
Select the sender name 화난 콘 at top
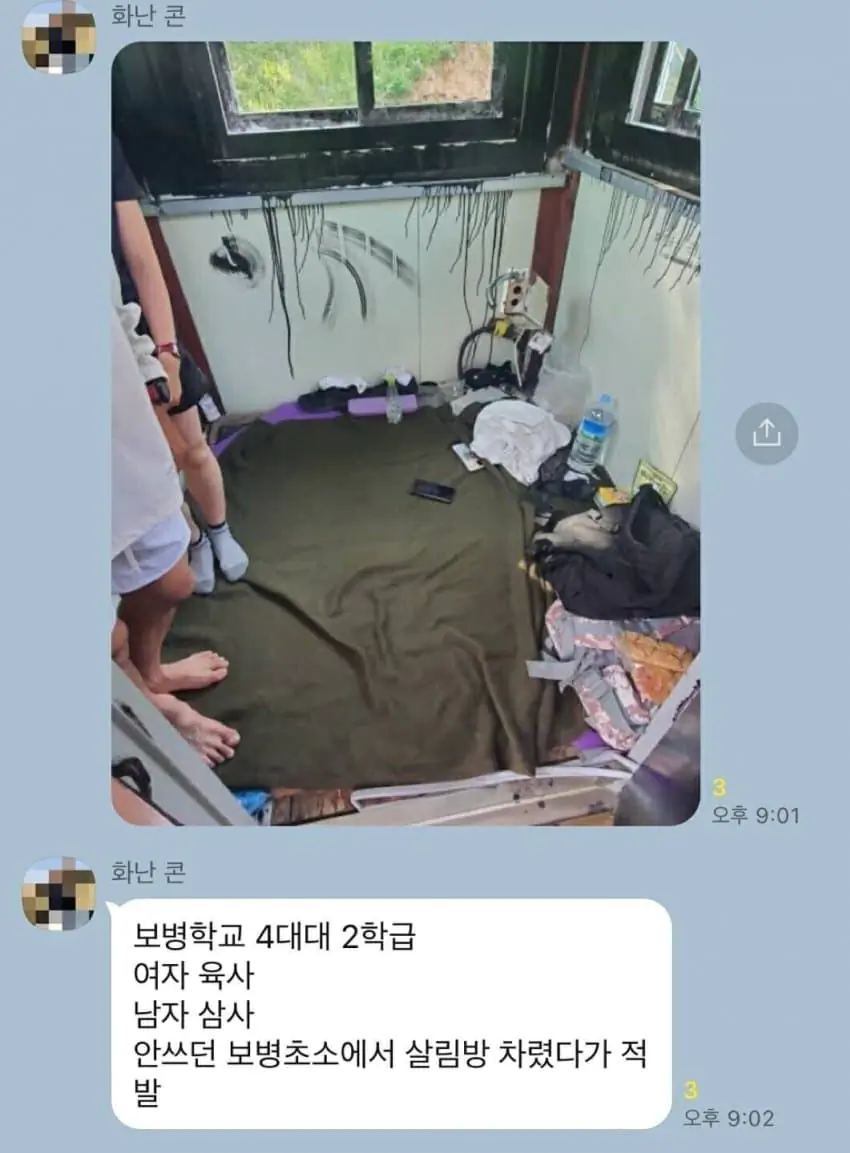click(x=146, y=16)
